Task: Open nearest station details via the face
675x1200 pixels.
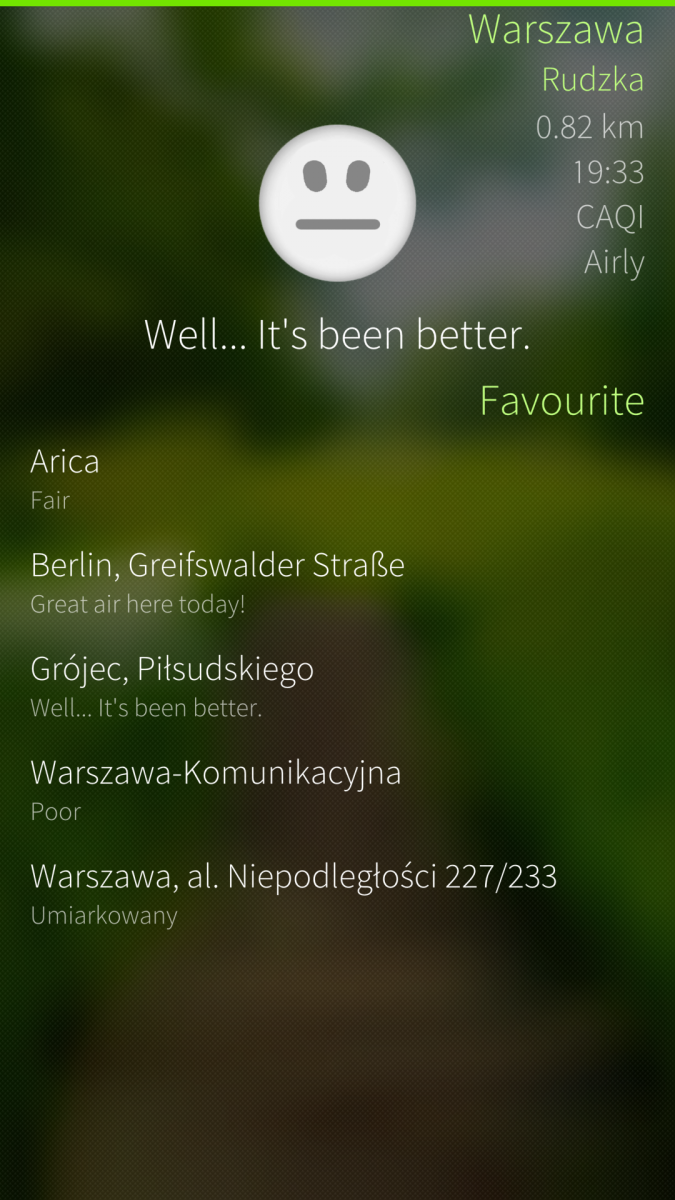Action: coord(337,203)
